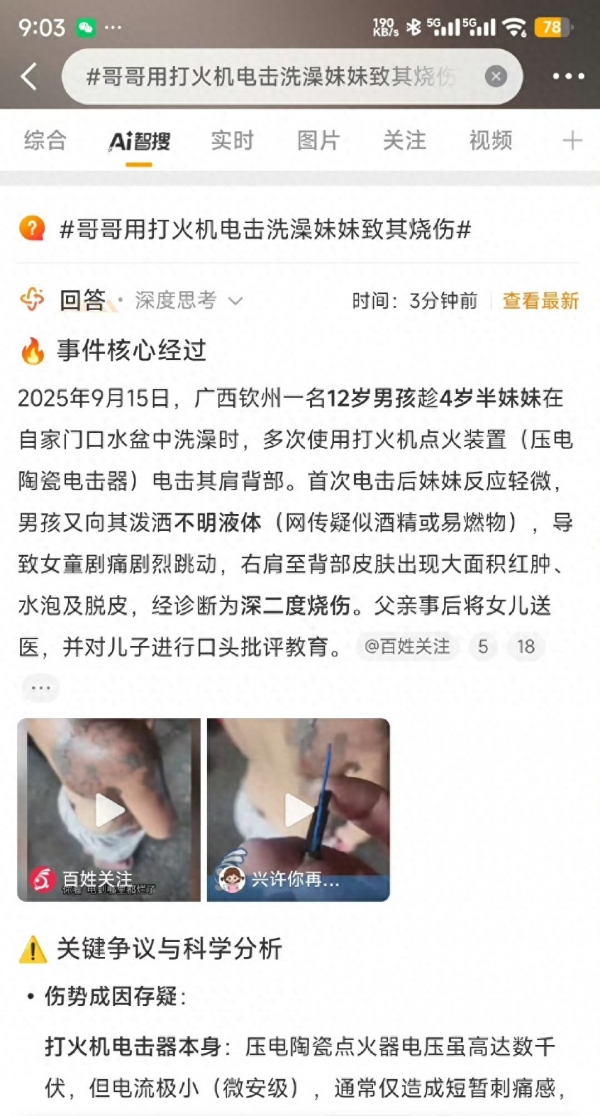The width and height of the screenshot is (600, 1116).
Task: Expand the 深度思考 dropdown
Action: click(x=189, y=300)
